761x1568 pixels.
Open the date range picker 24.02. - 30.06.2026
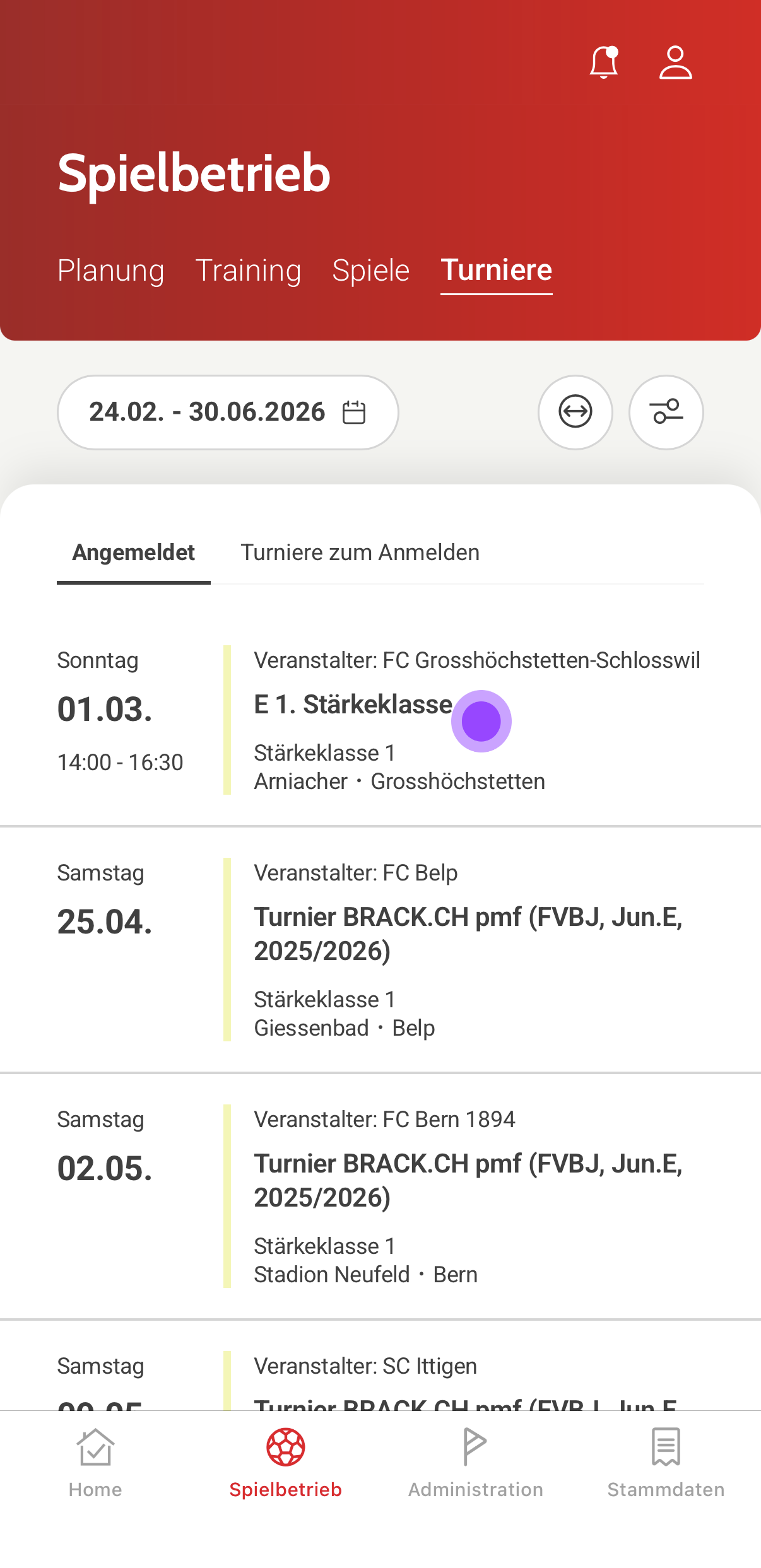228,412
